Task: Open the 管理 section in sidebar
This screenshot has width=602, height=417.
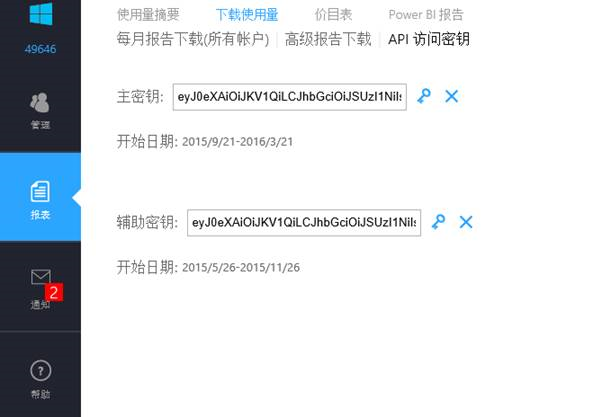Action: pyautogui.click(x=40, y=110)
